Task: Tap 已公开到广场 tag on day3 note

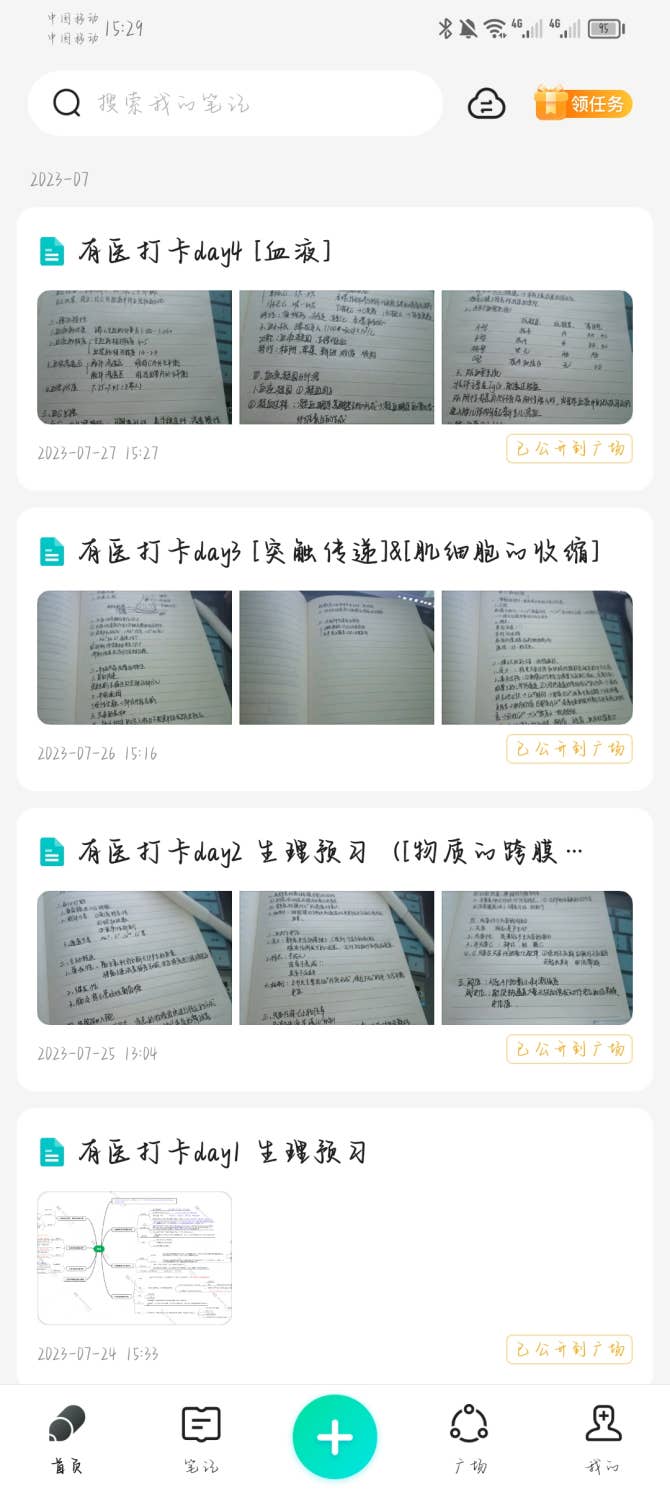Action: click(x=569, y=749)
